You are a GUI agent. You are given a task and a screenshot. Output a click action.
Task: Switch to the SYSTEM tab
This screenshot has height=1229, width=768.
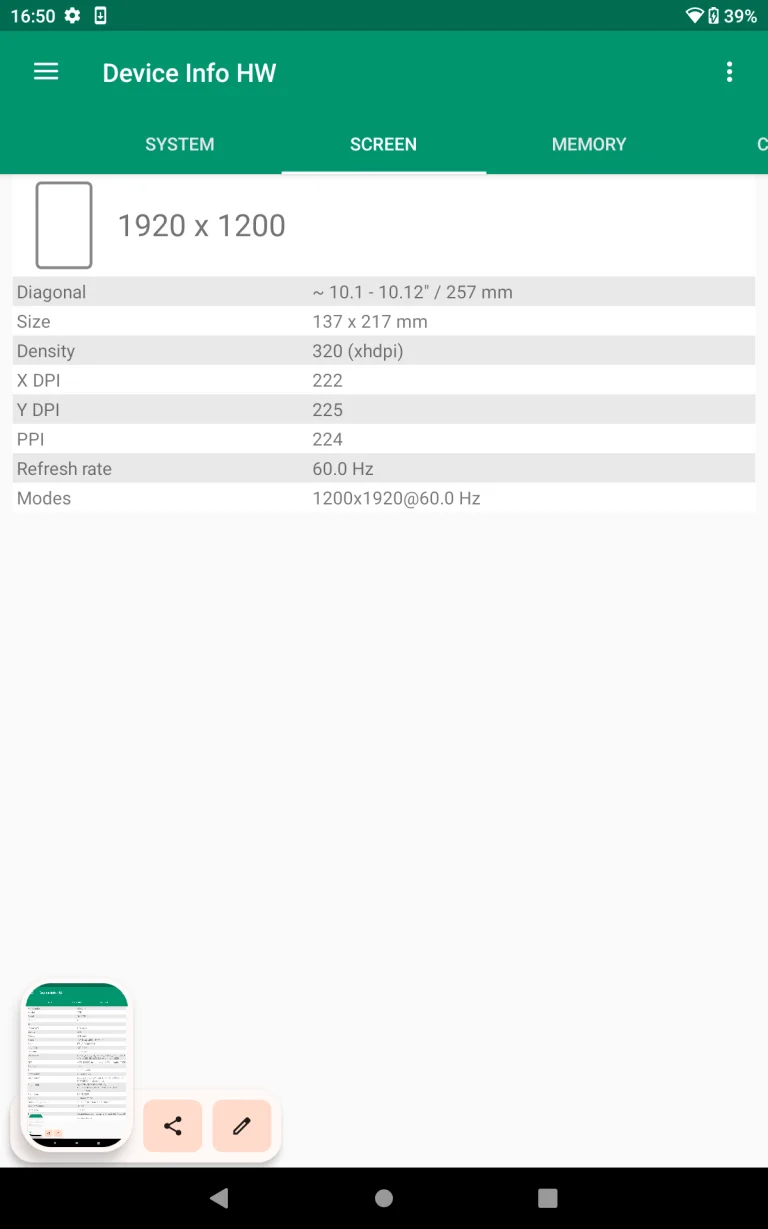point(179,144)
